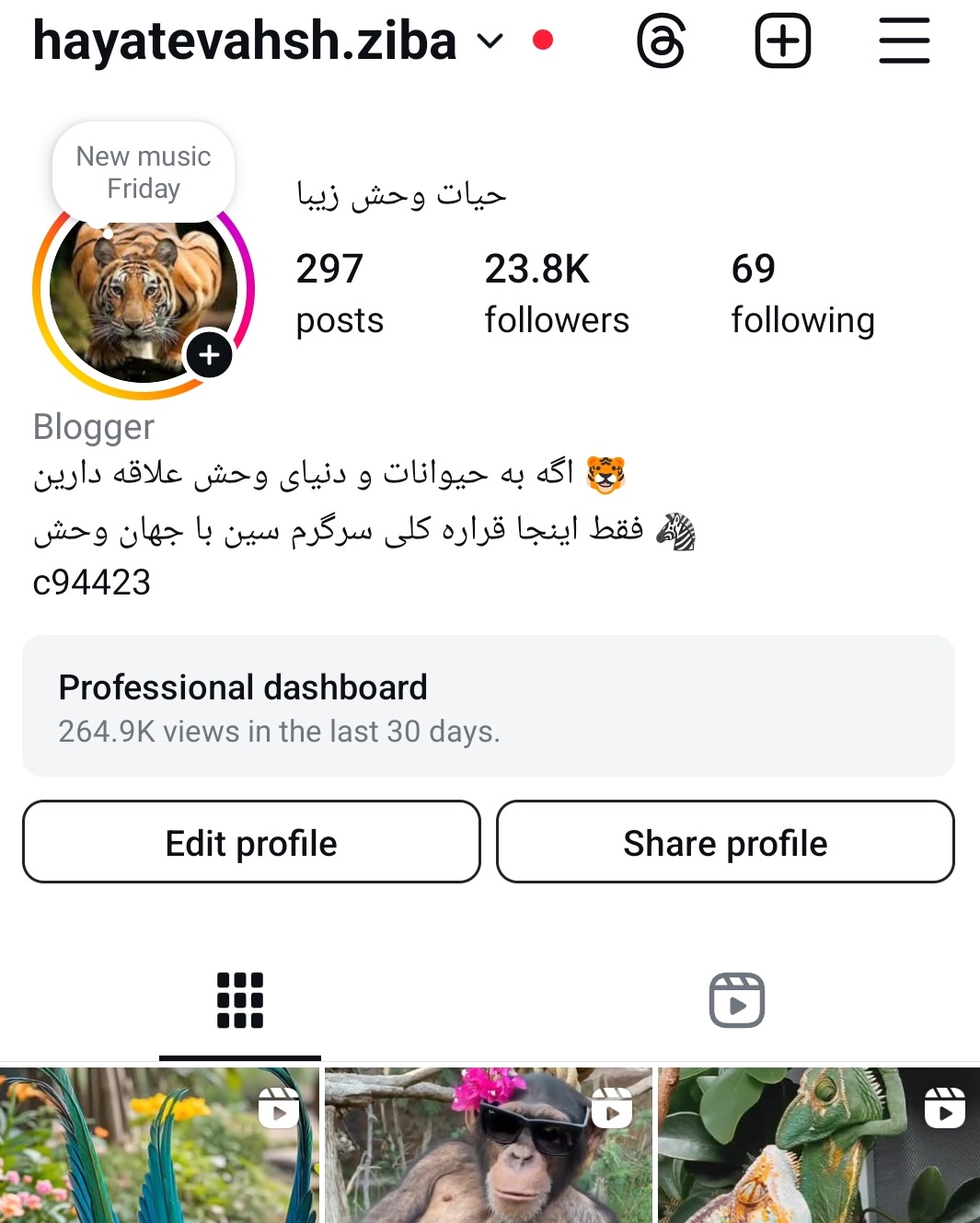Open the green chameleon reel

point(818,1146)
